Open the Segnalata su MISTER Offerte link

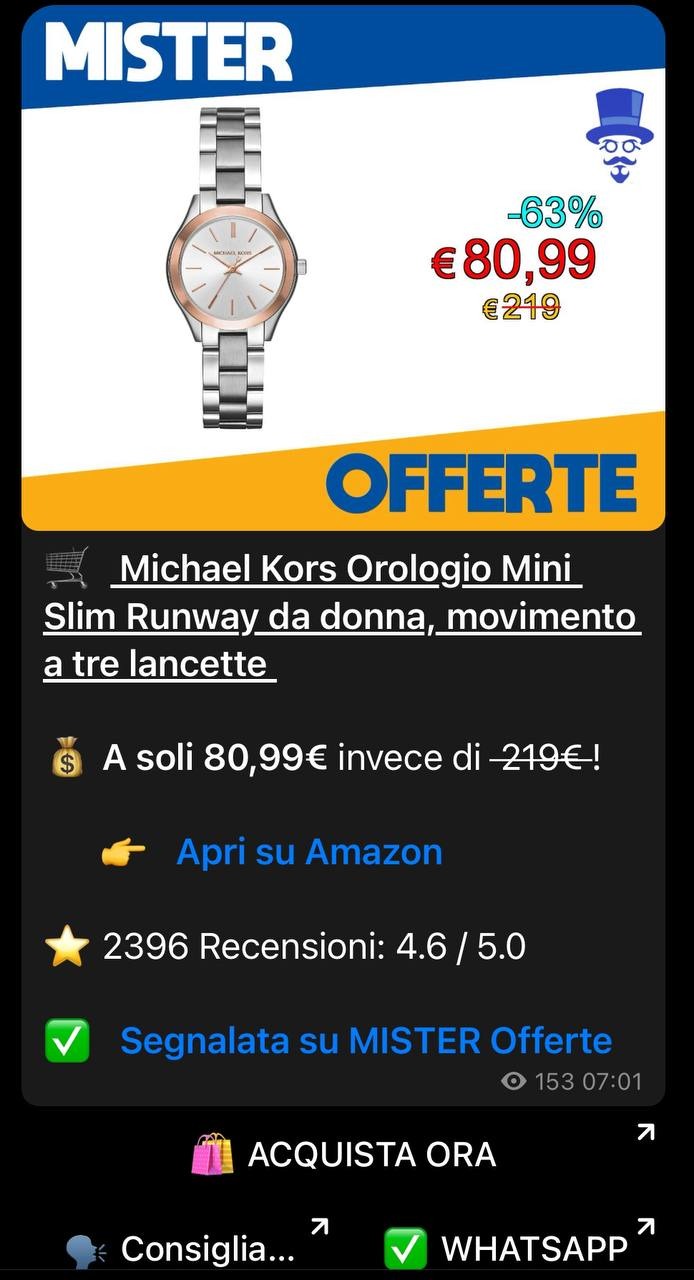tap(365, 1040)
